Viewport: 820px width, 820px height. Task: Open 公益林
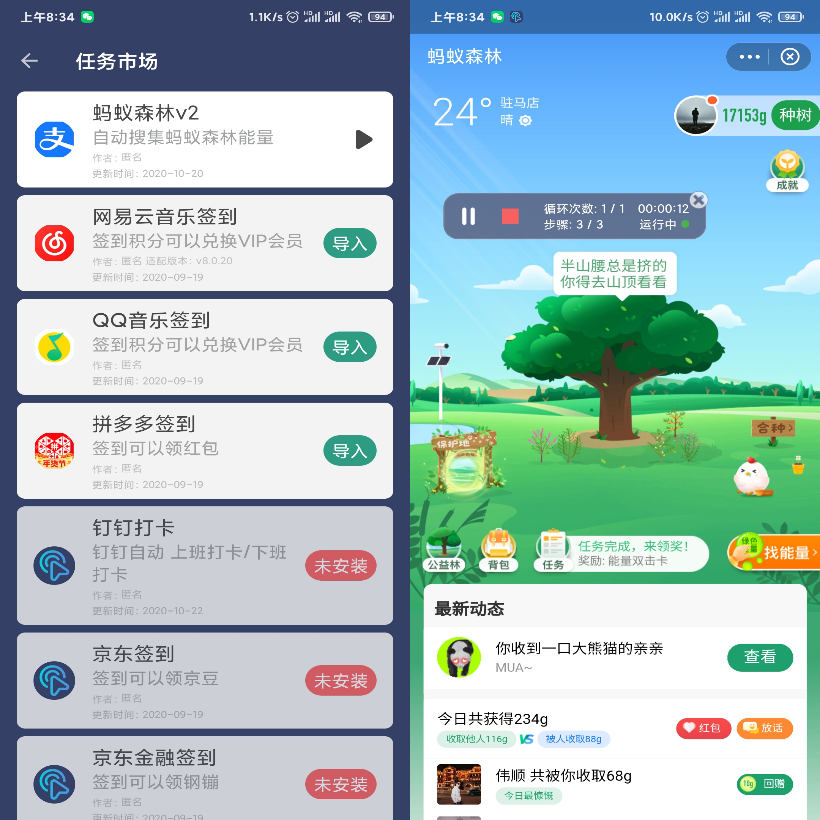(443, 550)
